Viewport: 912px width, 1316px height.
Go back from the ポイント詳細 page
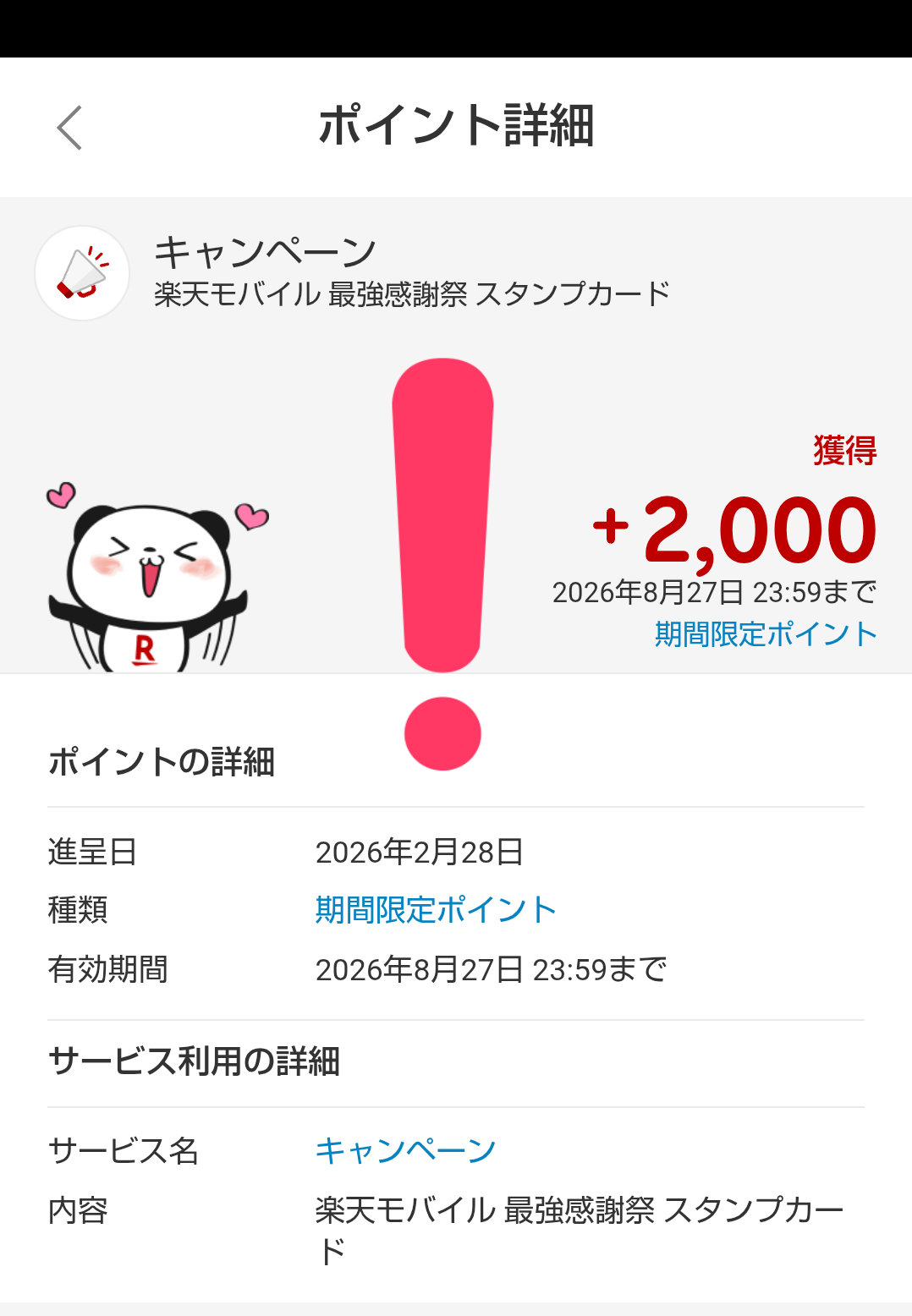69,128
